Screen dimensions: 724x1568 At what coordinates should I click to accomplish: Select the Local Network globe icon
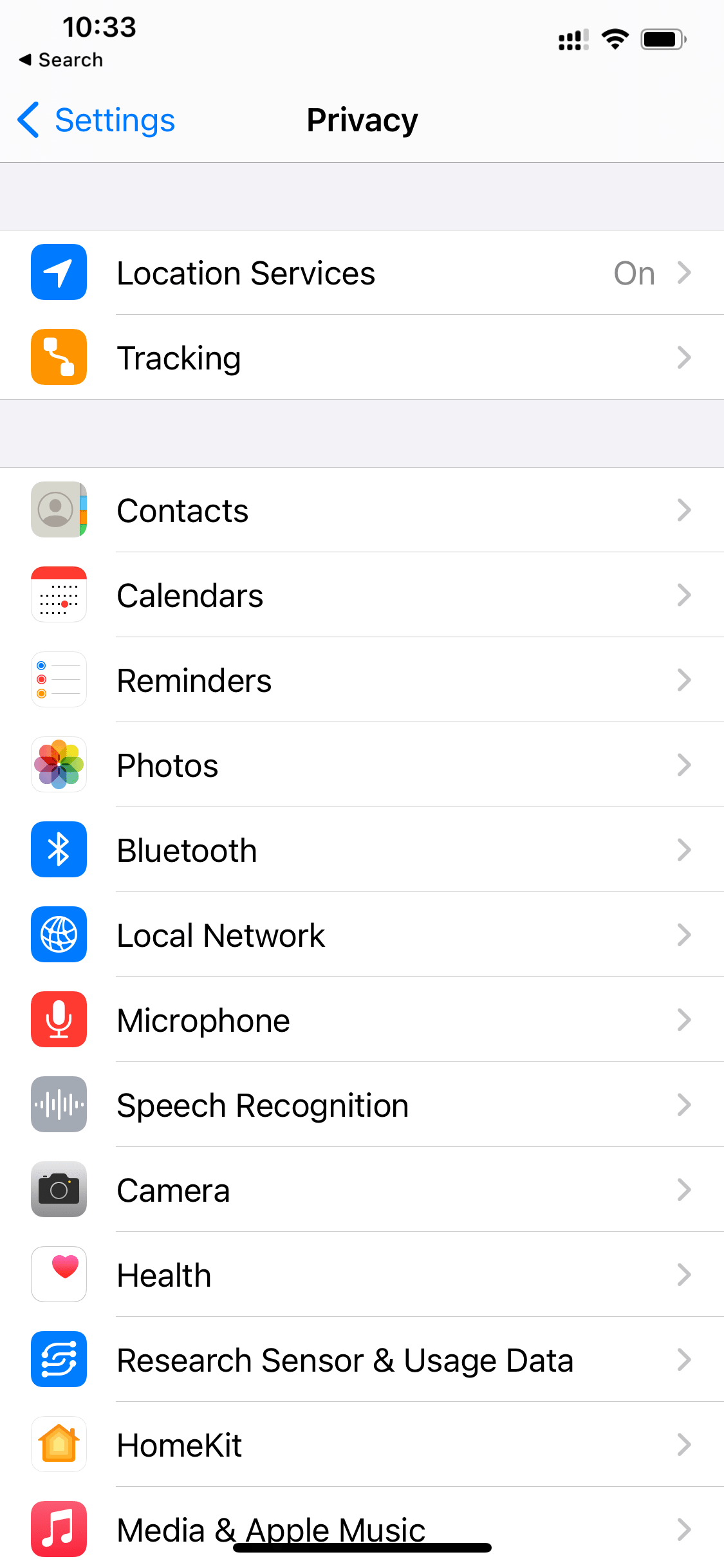(x=59, y=935)
